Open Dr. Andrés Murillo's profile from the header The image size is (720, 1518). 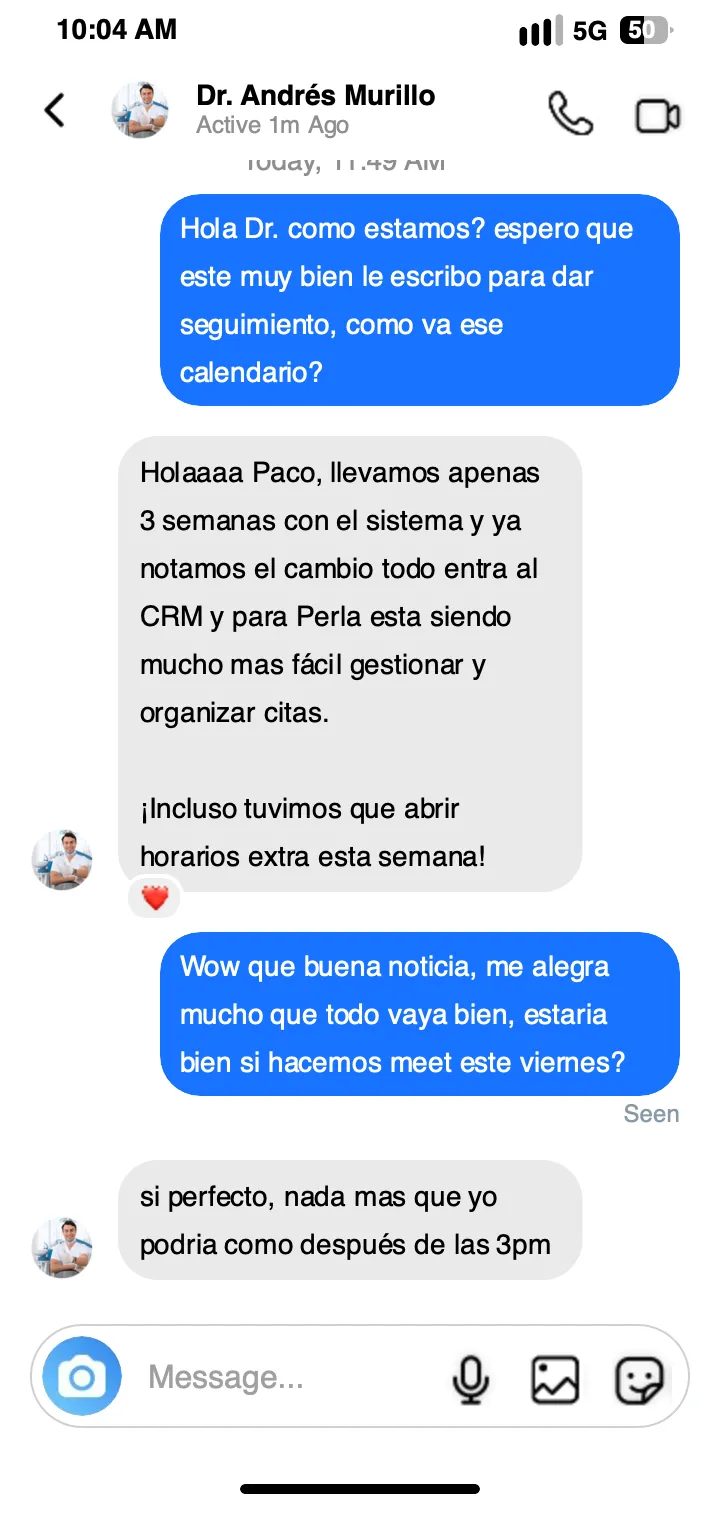pyautogui.click(x=315, y=110)
